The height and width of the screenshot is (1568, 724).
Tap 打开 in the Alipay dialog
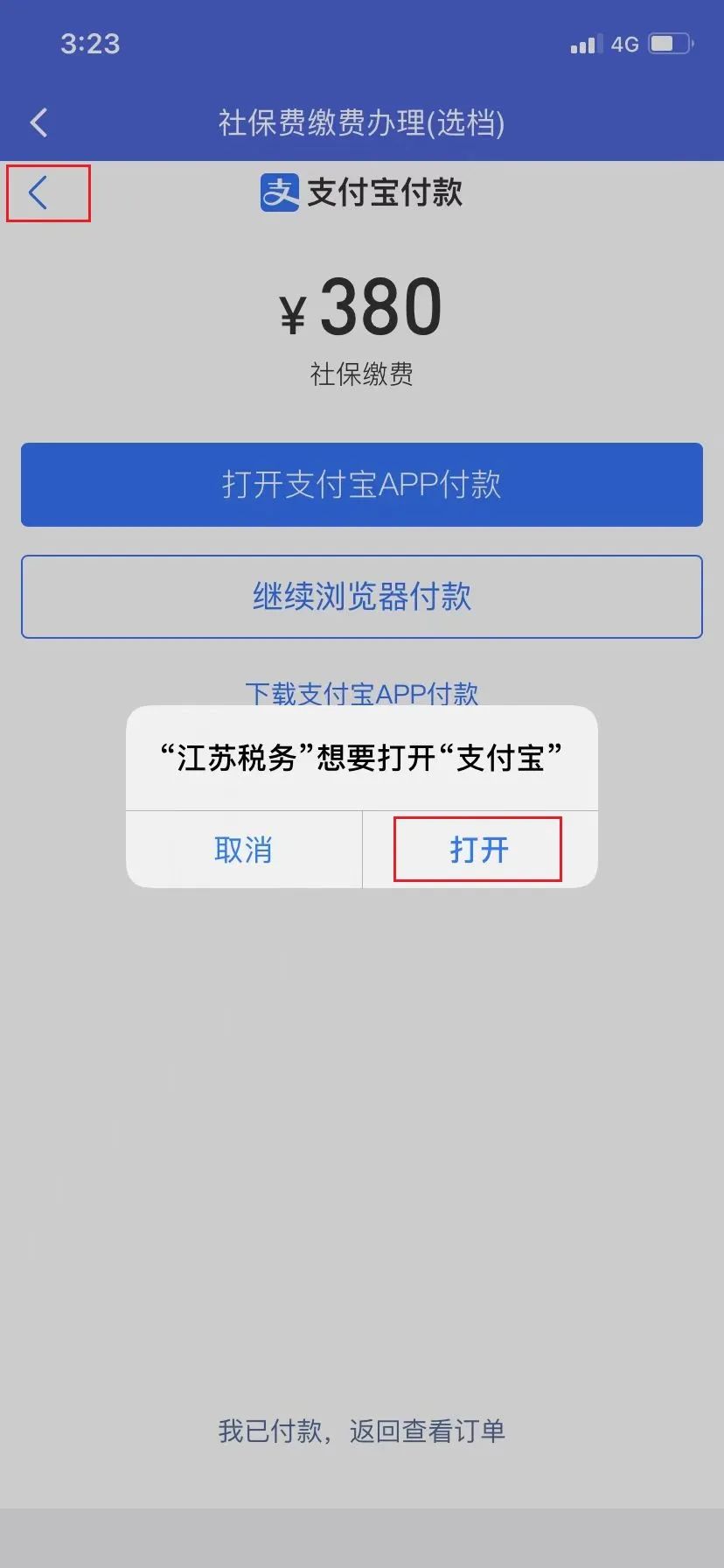click(479, 850)
